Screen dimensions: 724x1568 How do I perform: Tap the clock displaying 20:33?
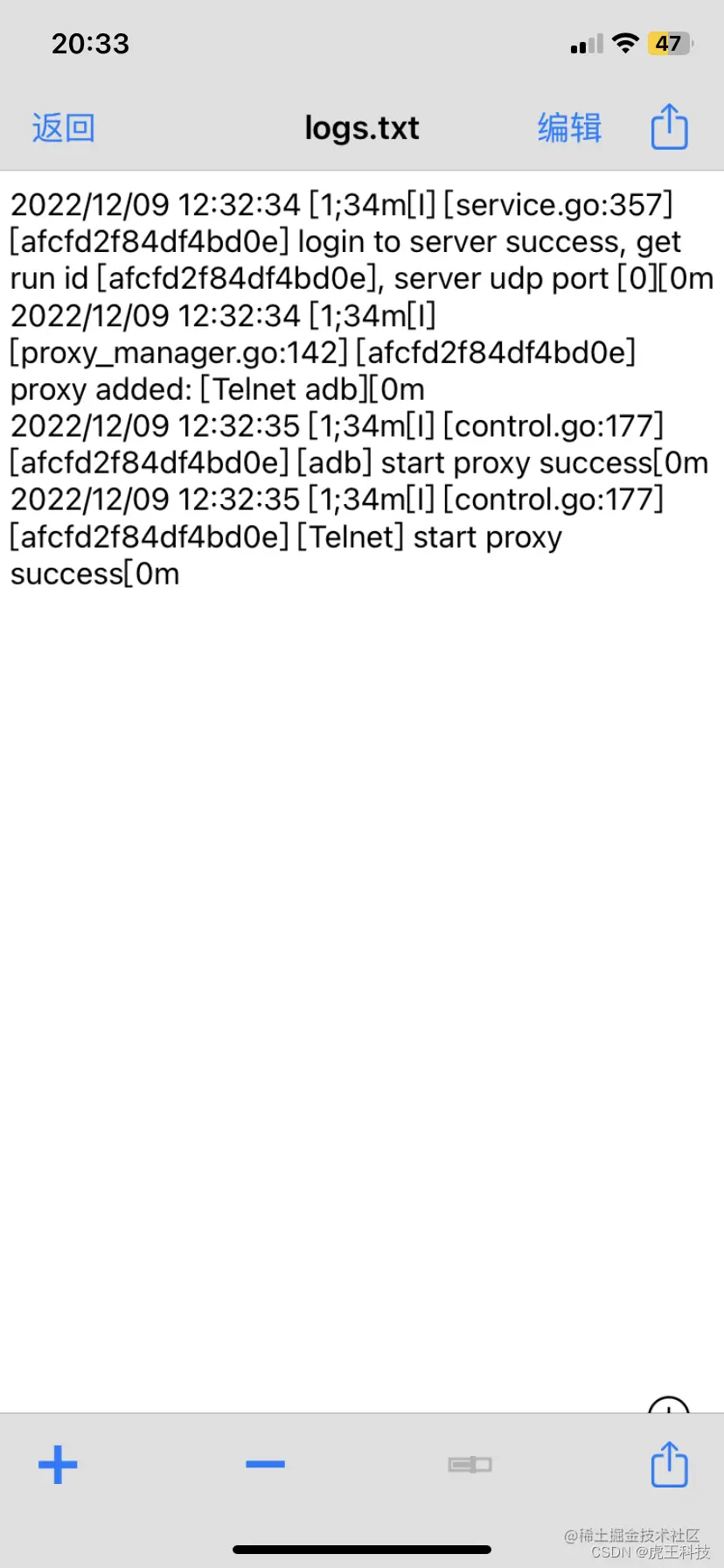click(x=90, y=43)
